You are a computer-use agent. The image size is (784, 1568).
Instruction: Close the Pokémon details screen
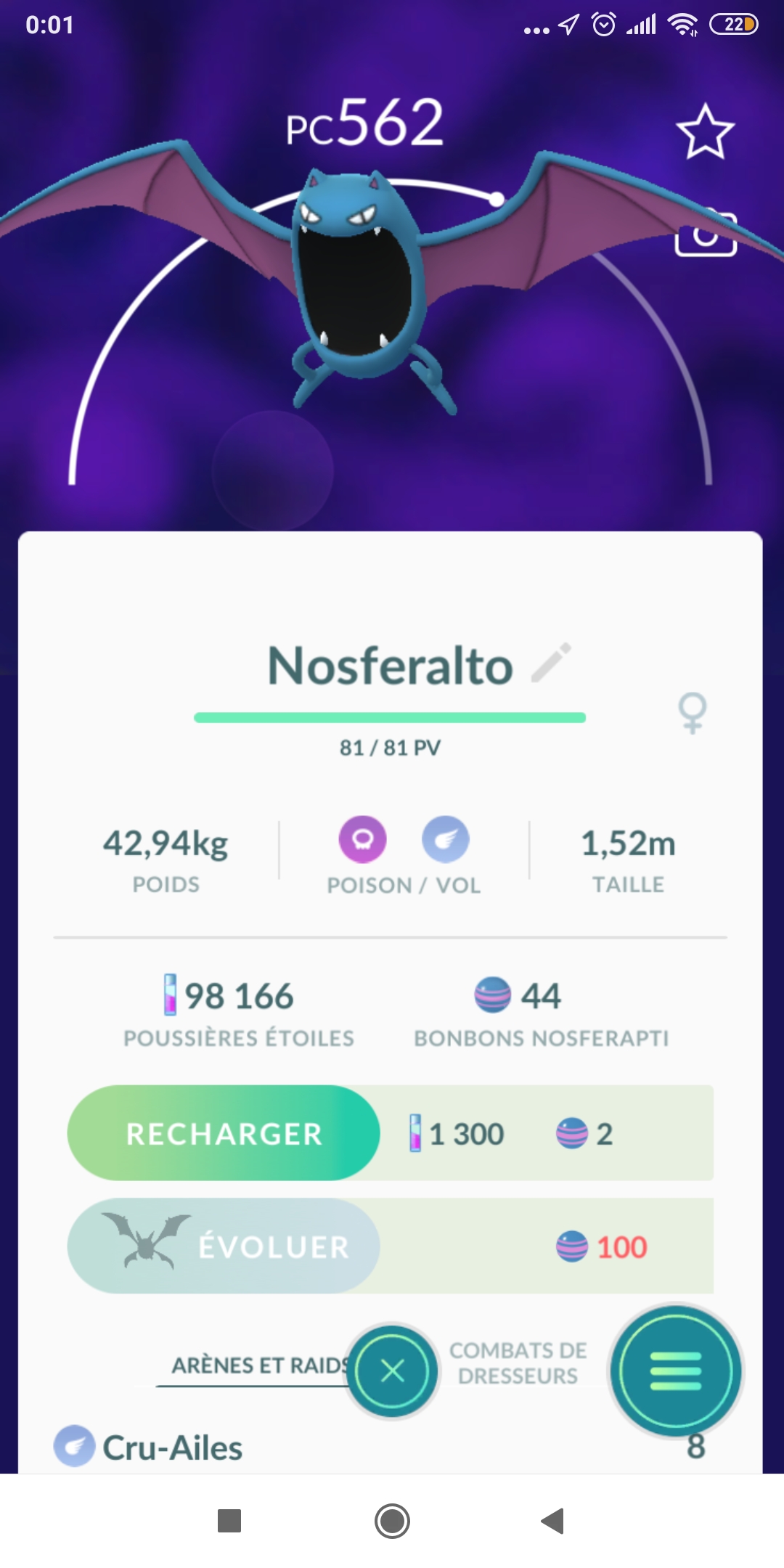coord(393,1371)
